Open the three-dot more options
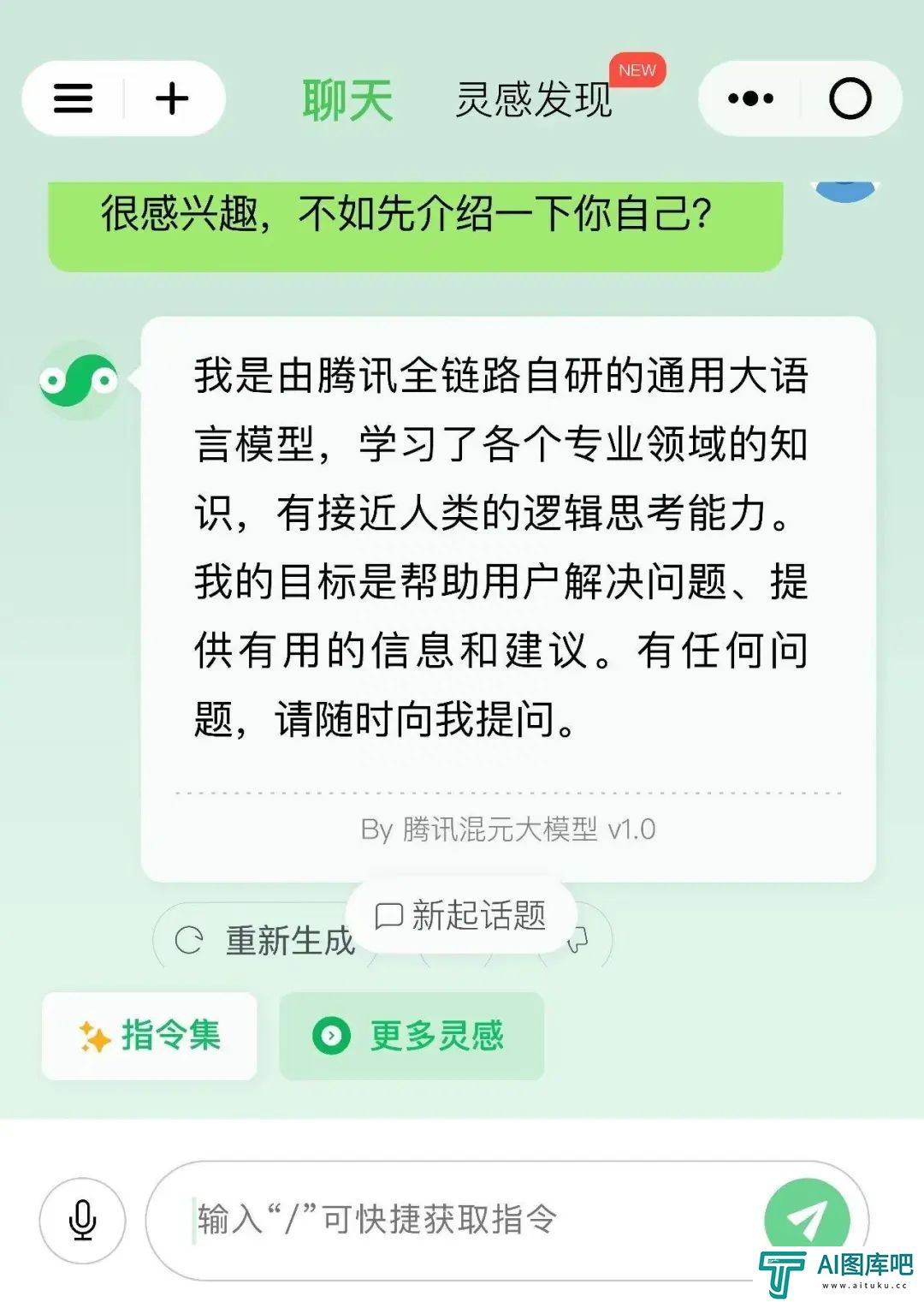The width and height of the screenshot is (924, 1302). click(x=750, y=98)
